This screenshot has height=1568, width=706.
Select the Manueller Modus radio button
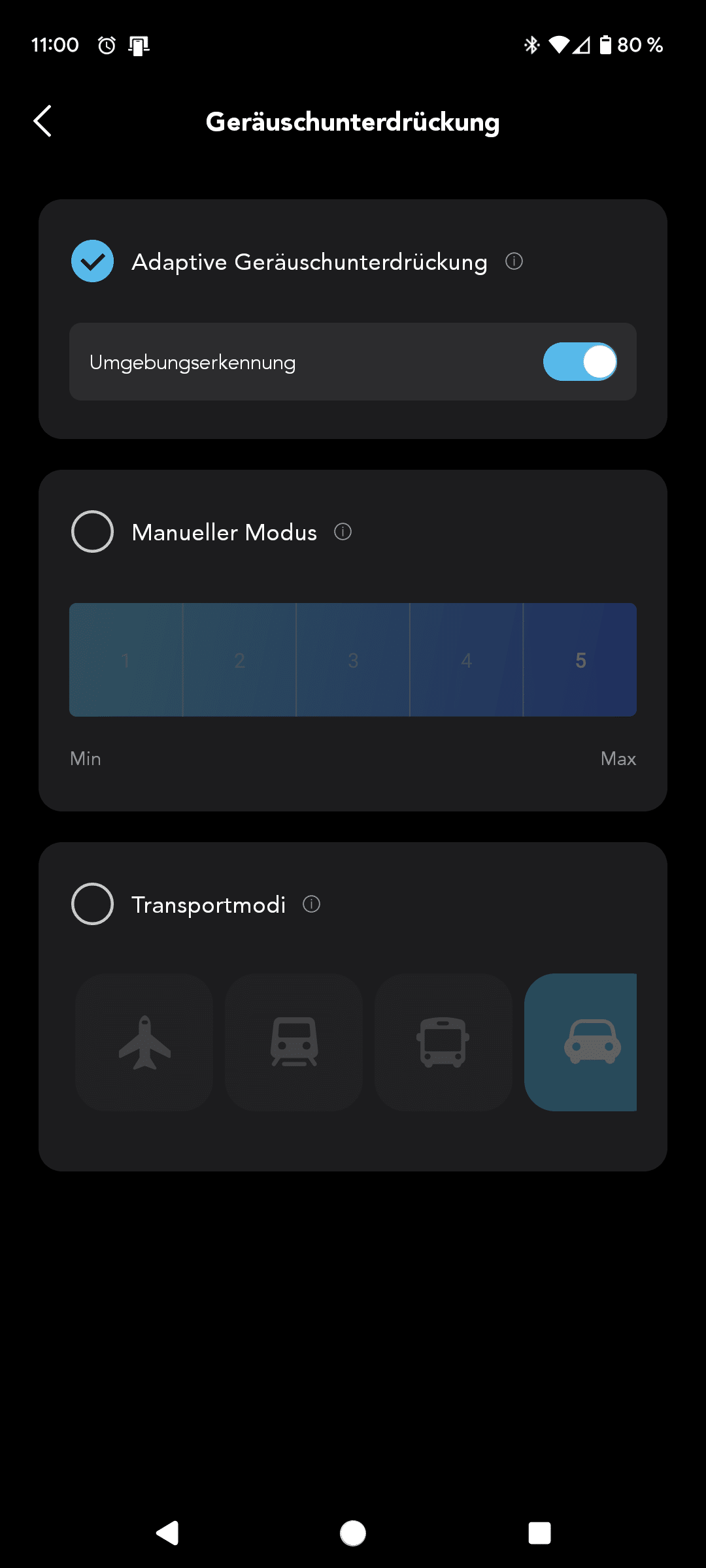(92, 531)
